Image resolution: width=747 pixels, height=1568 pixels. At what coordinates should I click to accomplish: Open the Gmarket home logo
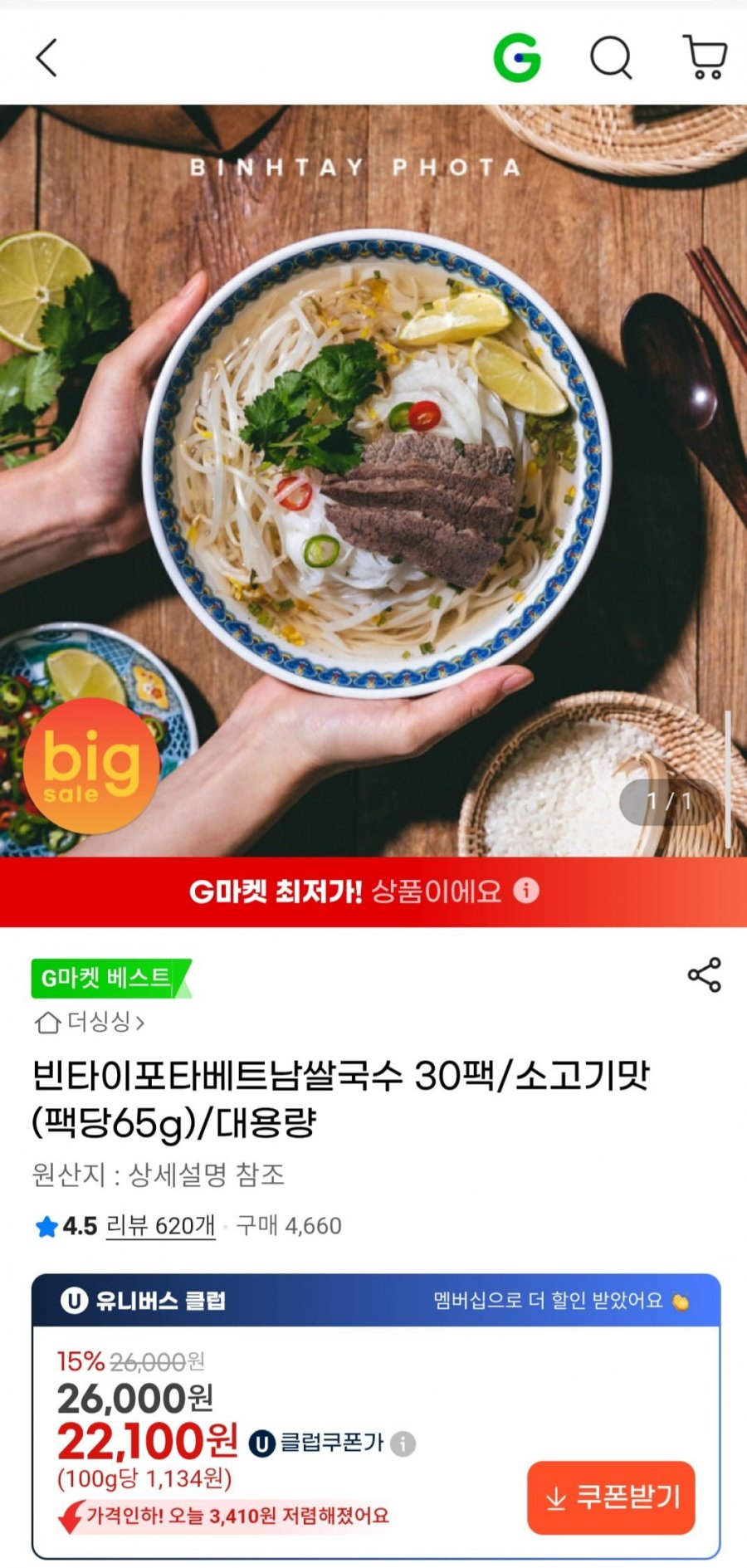point(517,58)
